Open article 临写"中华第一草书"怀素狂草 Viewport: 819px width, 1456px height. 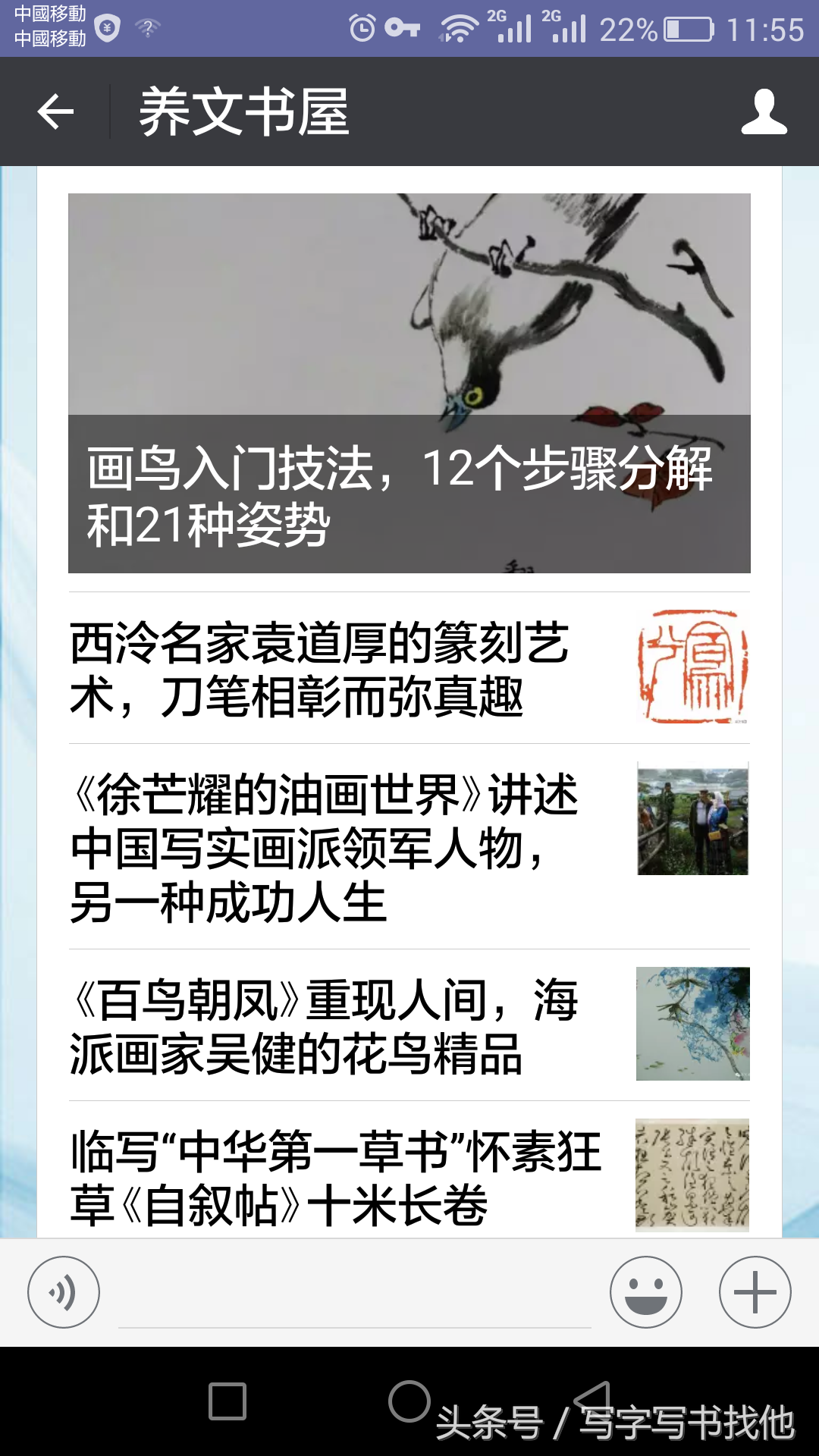point(409,1177)
